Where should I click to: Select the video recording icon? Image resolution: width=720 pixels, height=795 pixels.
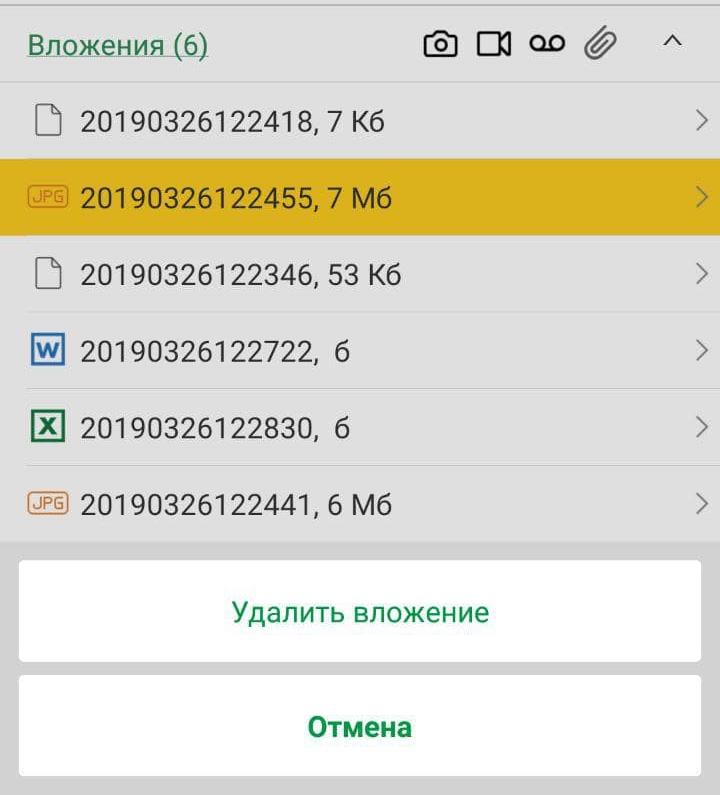(495, 43)
